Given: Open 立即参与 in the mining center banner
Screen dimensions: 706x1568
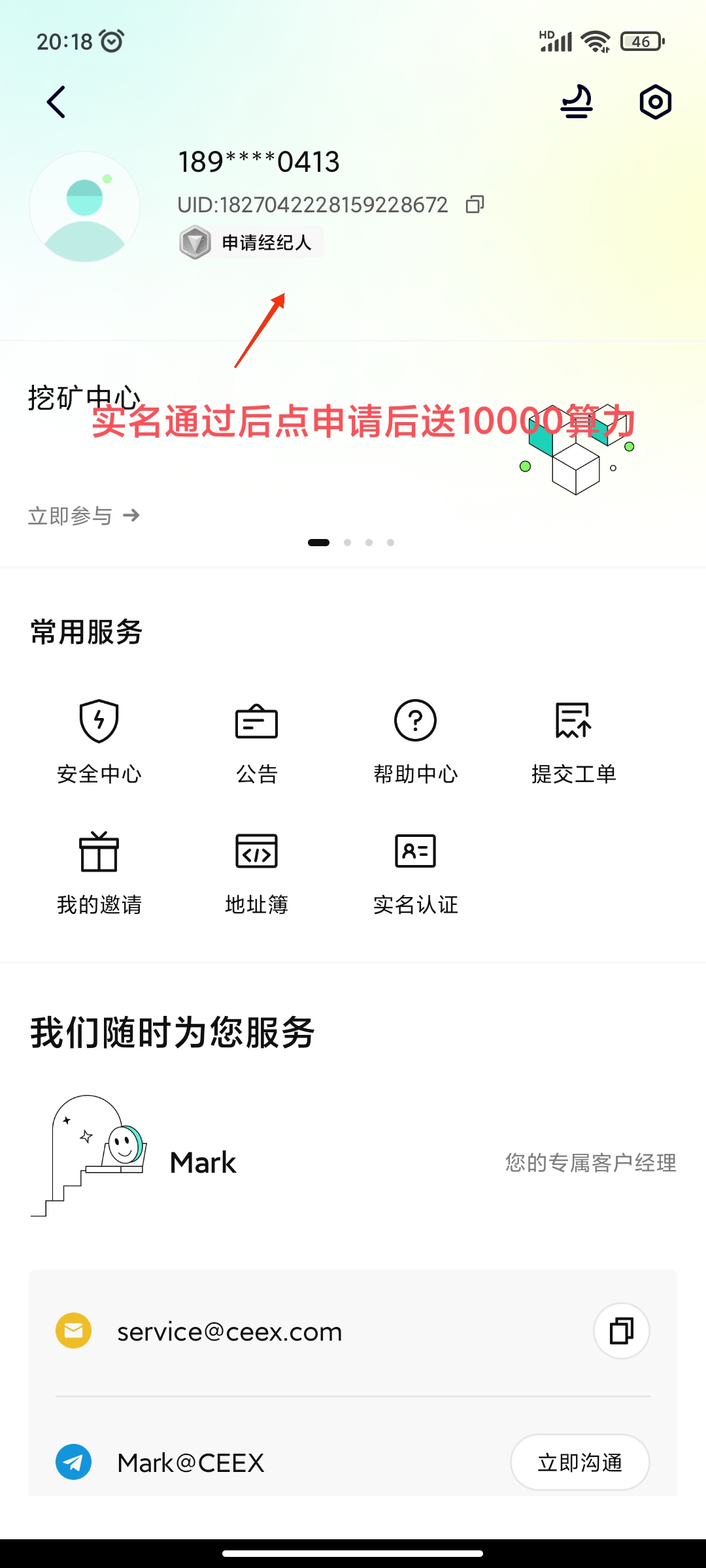Looking at the screenshot, I should click(x=84, y=516).
